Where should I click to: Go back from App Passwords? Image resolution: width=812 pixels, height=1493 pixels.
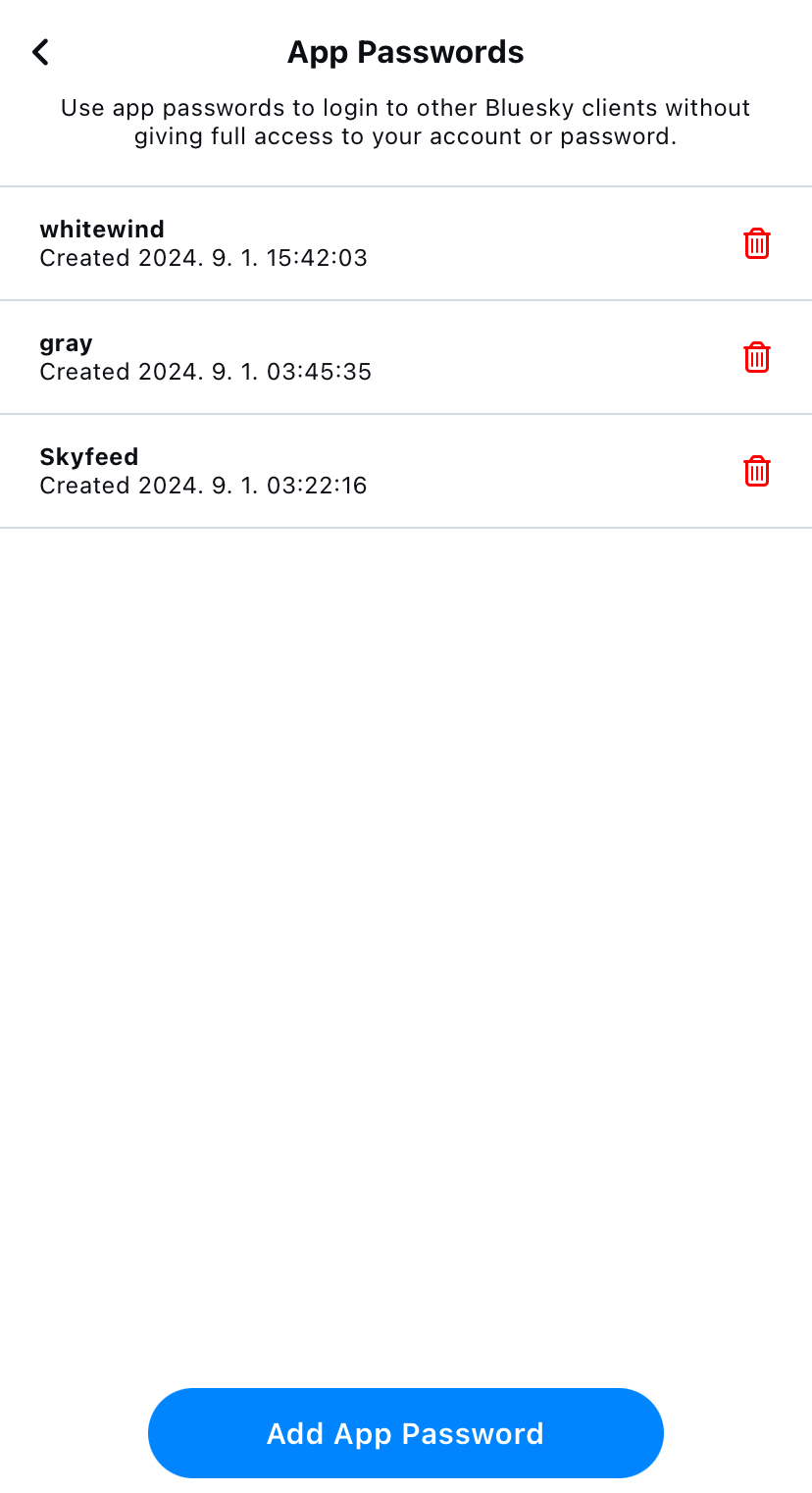tap(40, 52)
